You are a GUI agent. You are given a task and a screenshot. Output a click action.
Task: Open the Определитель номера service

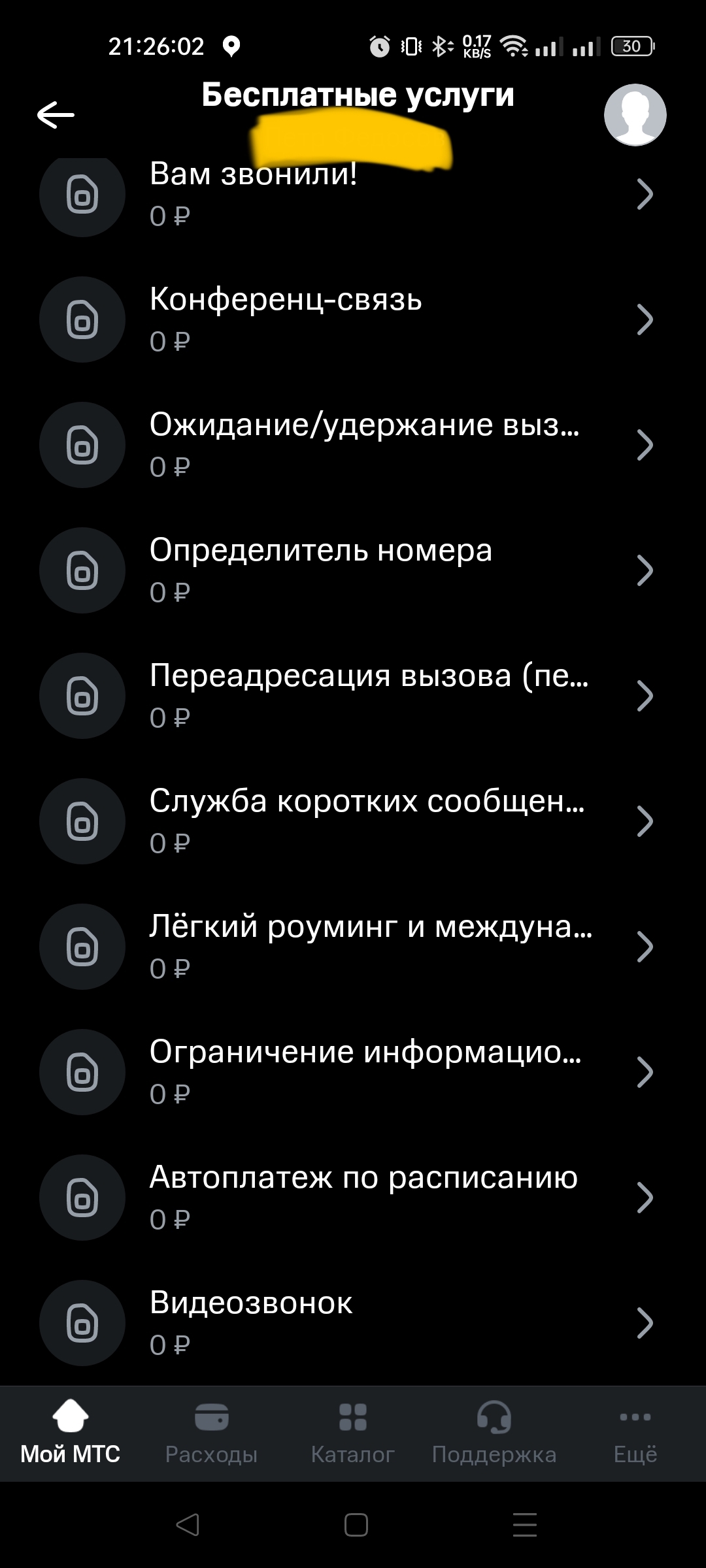click(353, 570)
